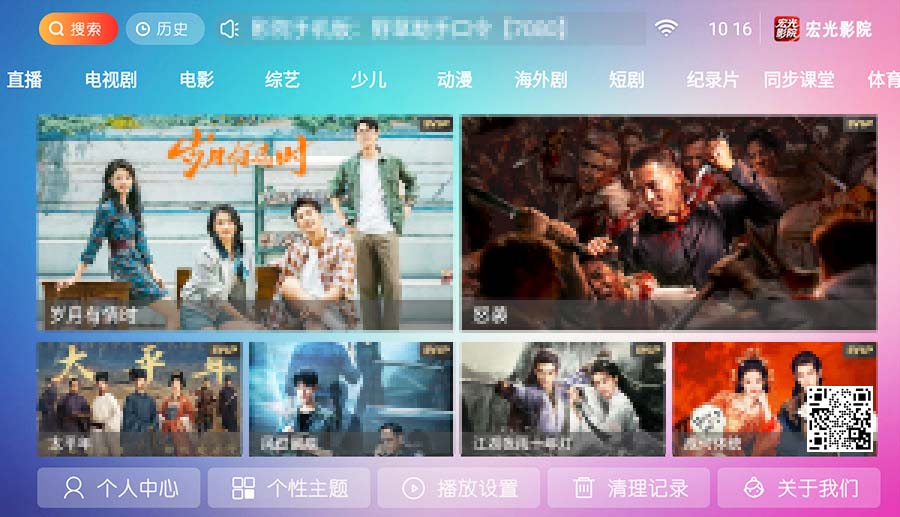900x517 pixels.
Task: Select the 电影 tab
Action: click(x=197, y=80)
